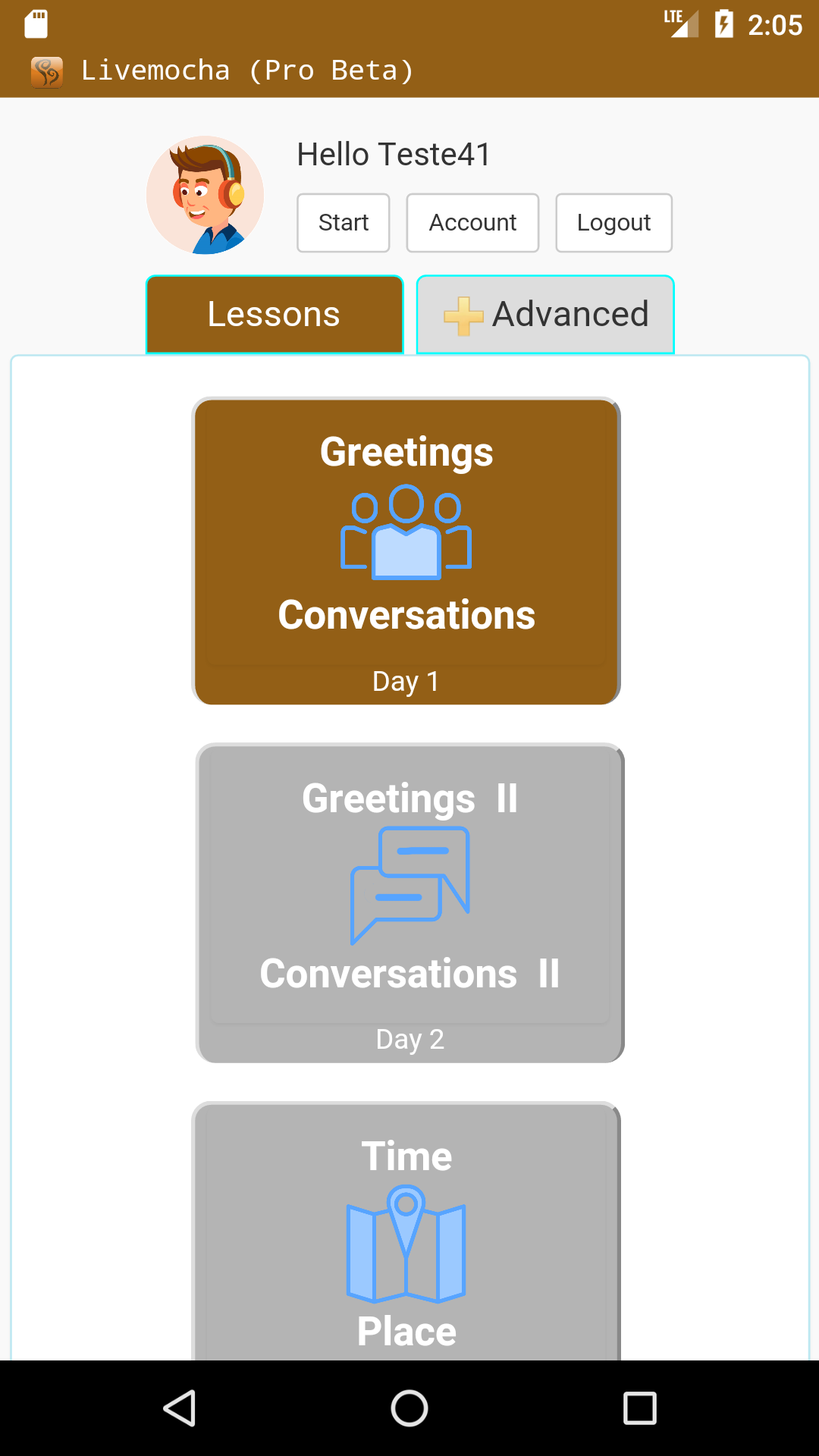Tap the Start button
819x1456 pixels.
coord(343,223)
